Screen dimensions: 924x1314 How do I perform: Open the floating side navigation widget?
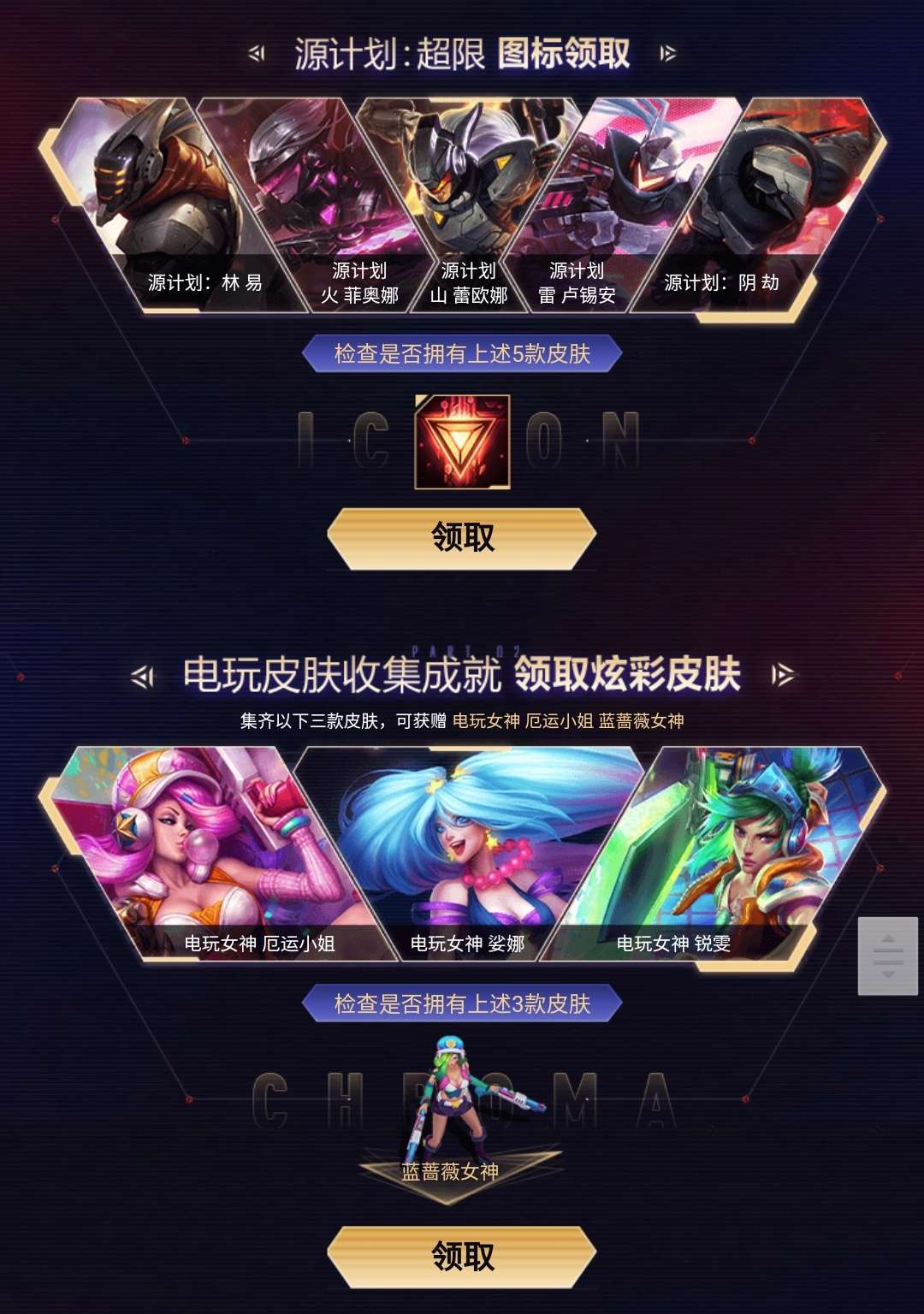tap(887, 956)
